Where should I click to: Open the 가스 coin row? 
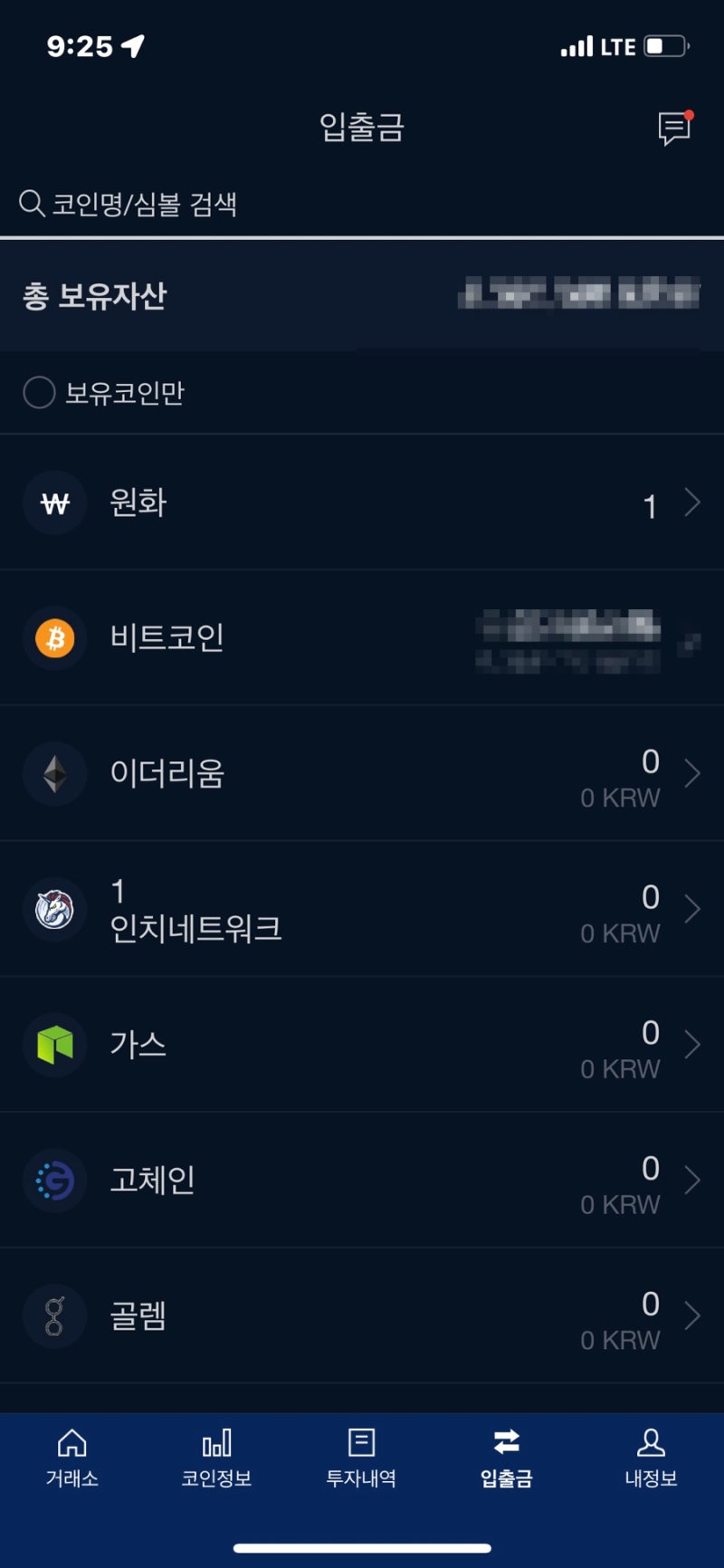coord(362,1046)
